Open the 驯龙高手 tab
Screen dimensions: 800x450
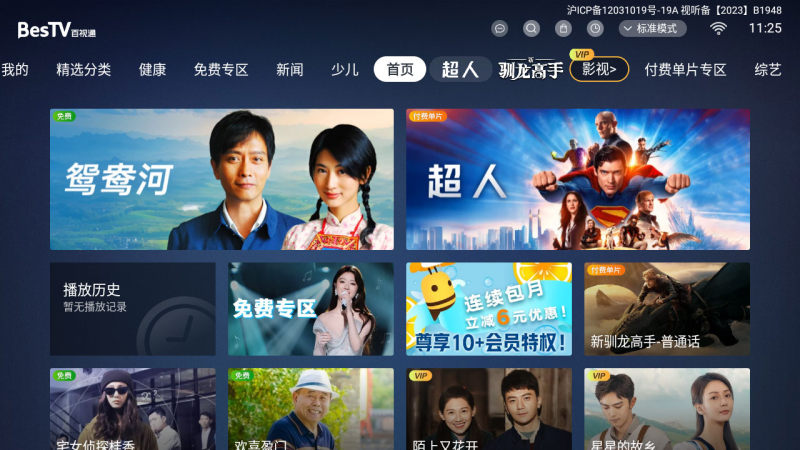tap(532, 70)
